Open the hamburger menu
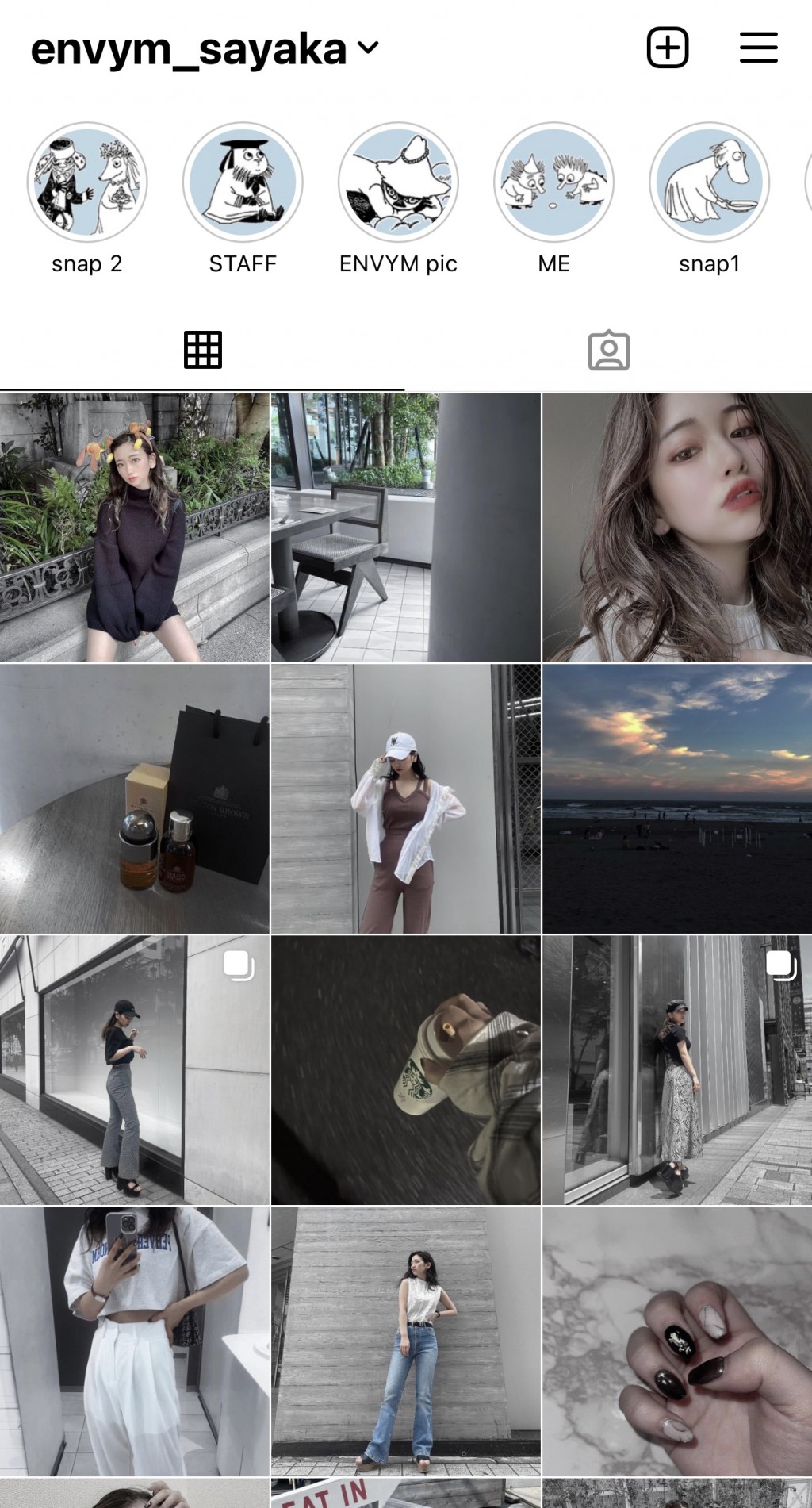The width and height of the screenshot is (812, 1508). (758, 48)
